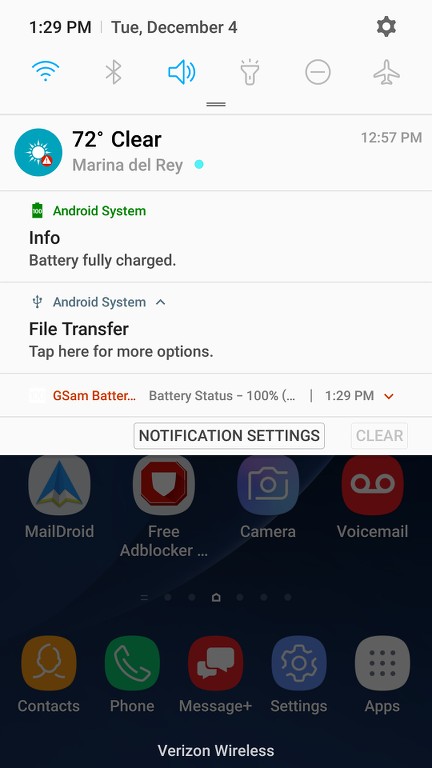Open Notification Settings
This screenshot has width=432, height=768.
(x=229, y=435)
